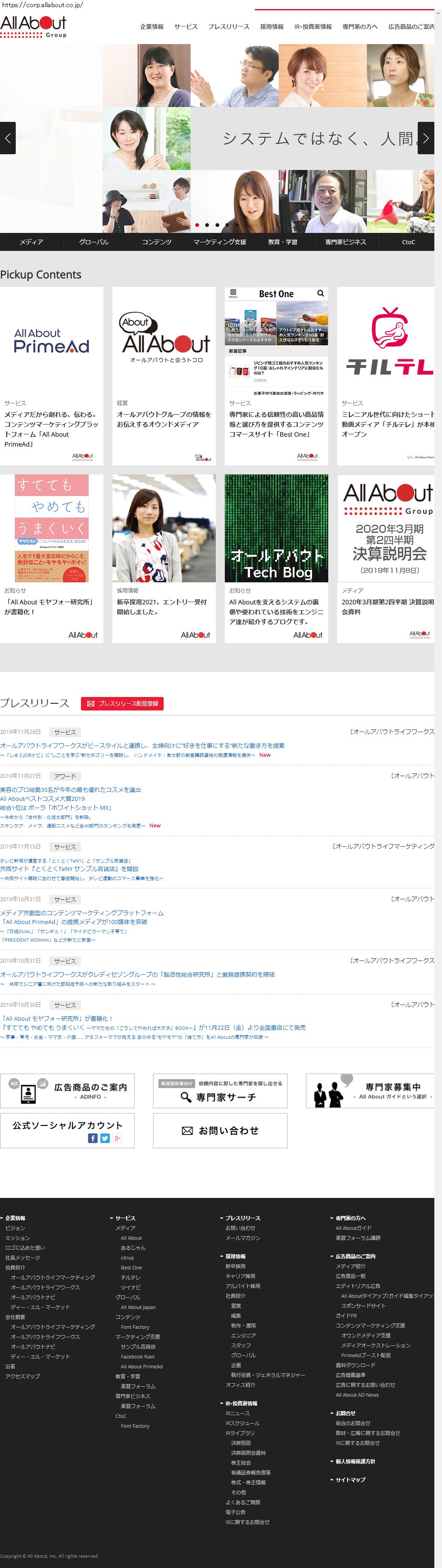Select the マーケティング支援 category tab
442x1568 pixels.
coord(220,241)
